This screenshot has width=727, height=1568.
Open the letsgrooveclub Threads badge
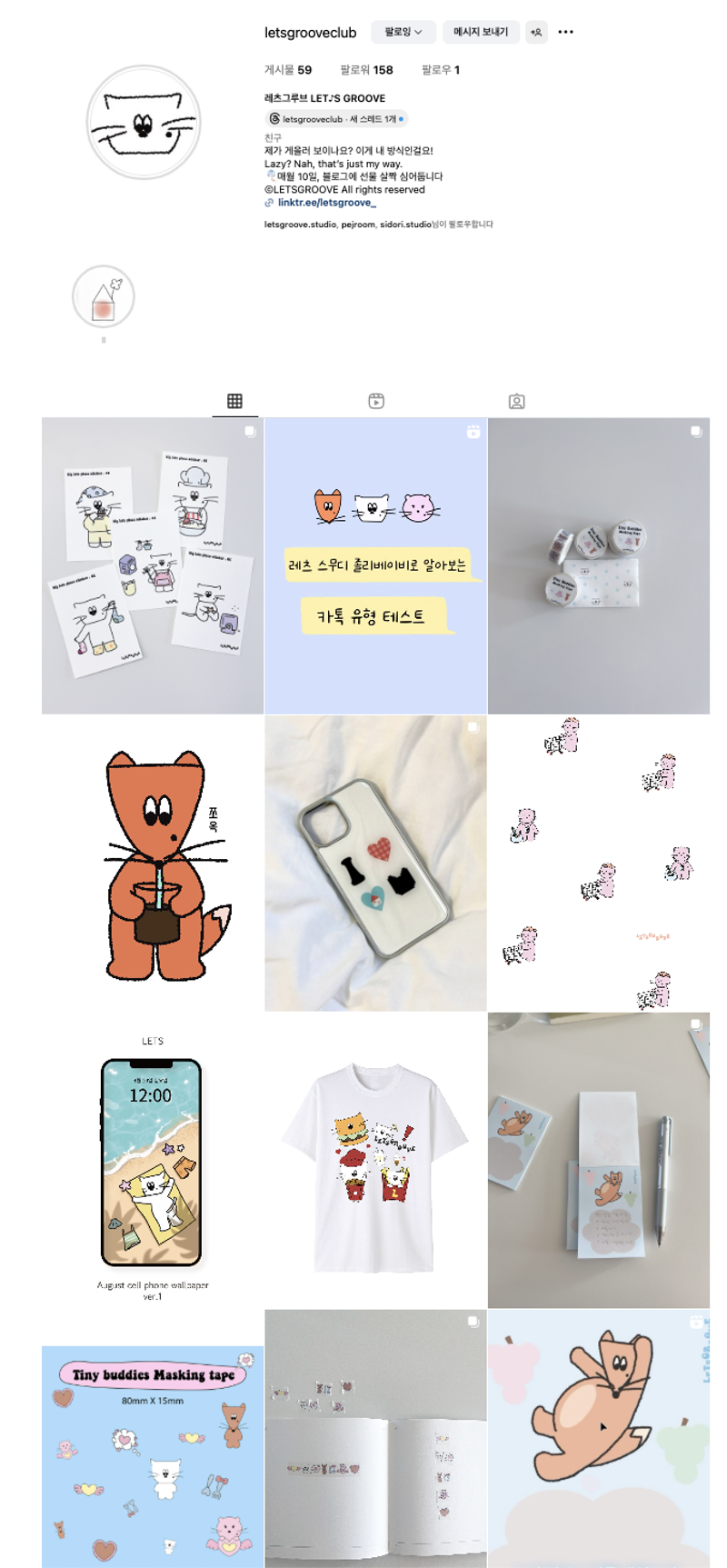point(334,119)
